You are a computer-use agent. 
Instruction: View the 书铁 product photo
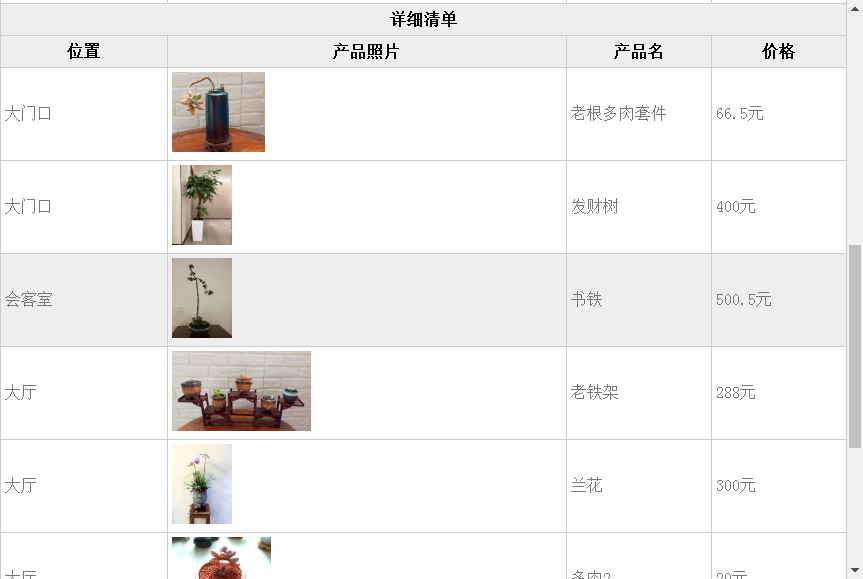202,298
